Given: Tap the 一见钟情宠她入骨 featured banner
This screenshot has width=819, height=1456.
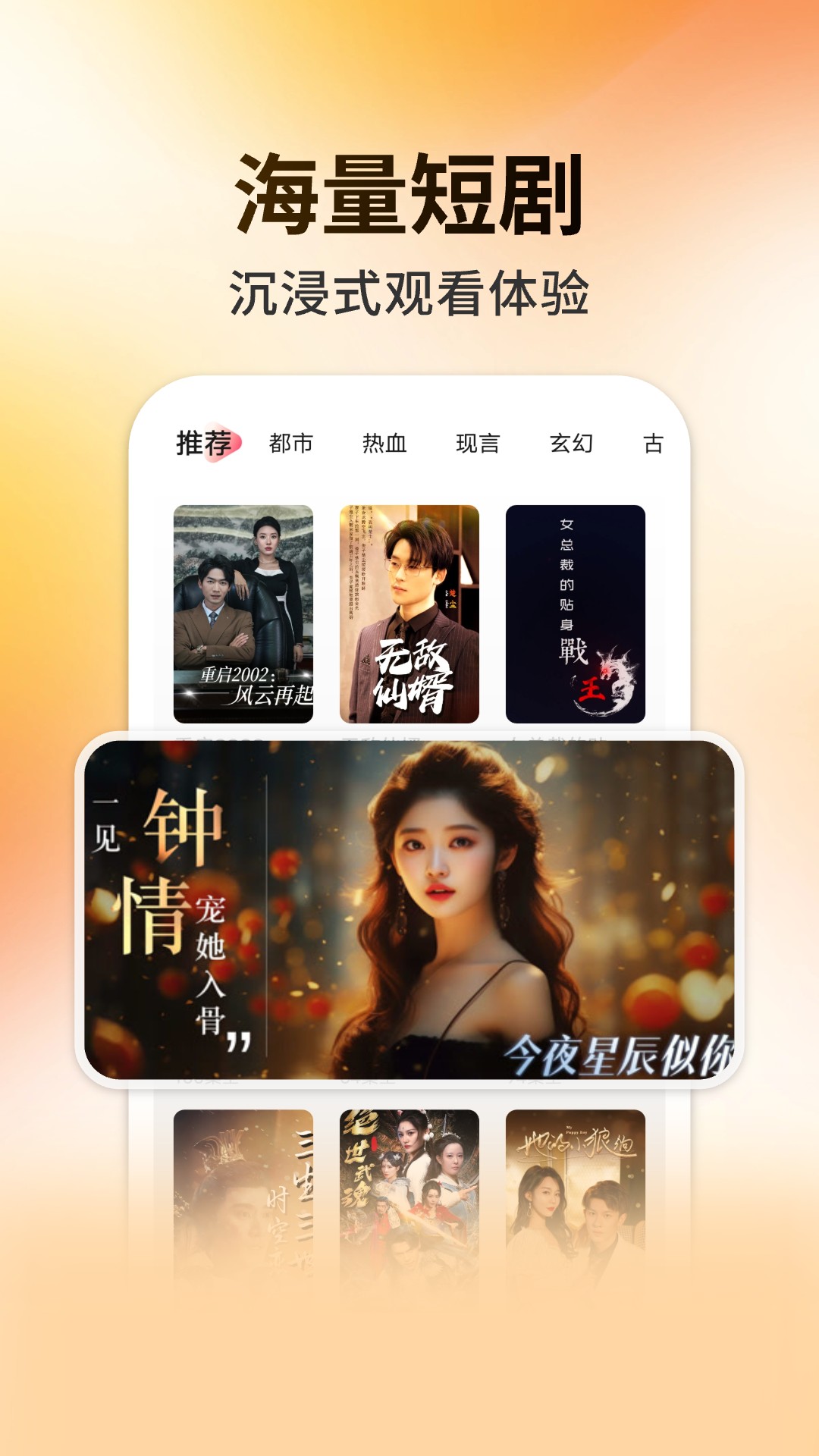Looking at the screenshot, I should [x=409, y=906].
